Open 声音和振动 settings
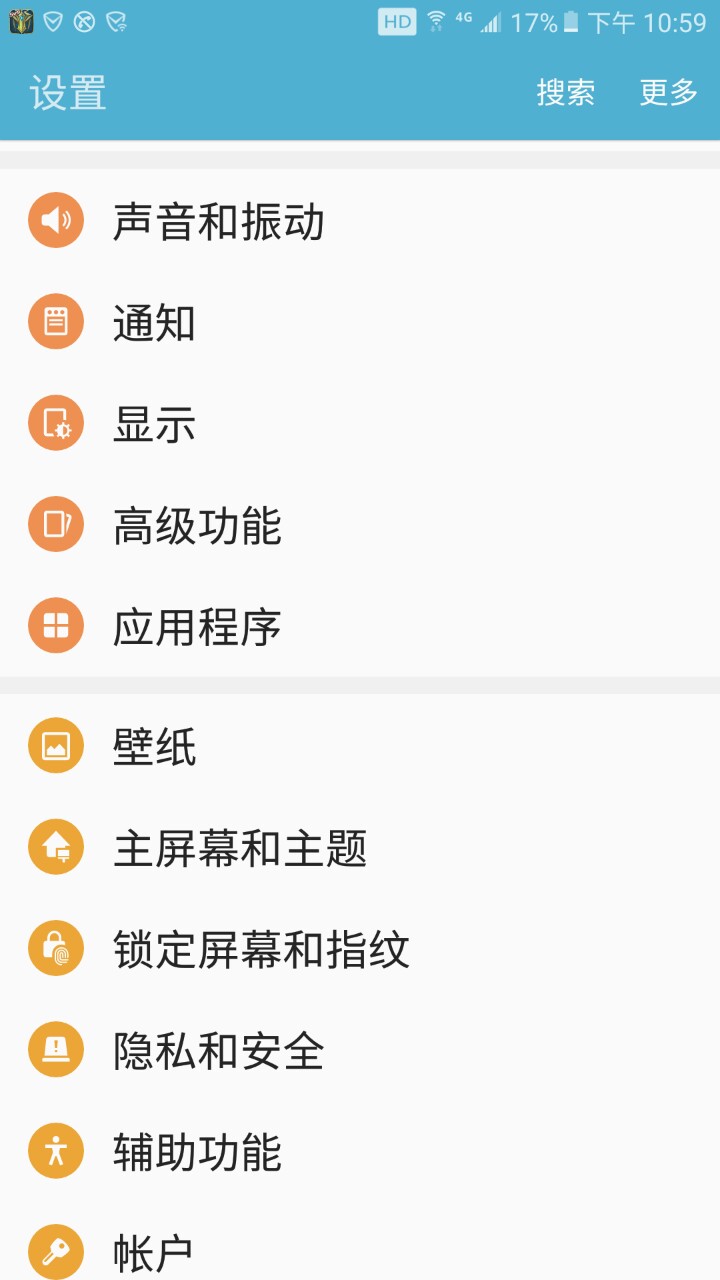This screenshot has height=1280, width=720. [218, 221]
